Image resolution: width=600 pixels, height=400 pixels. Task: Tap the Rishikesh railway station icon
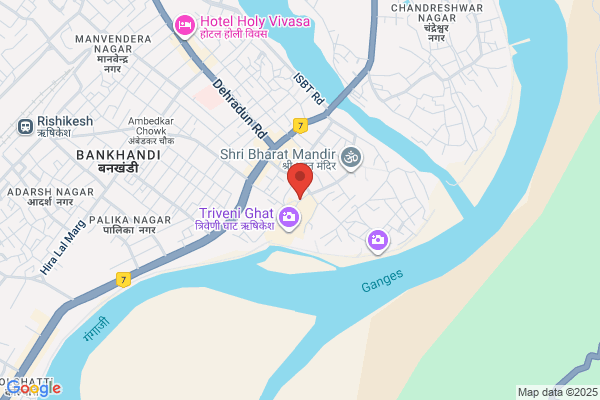tap(26, 126)
